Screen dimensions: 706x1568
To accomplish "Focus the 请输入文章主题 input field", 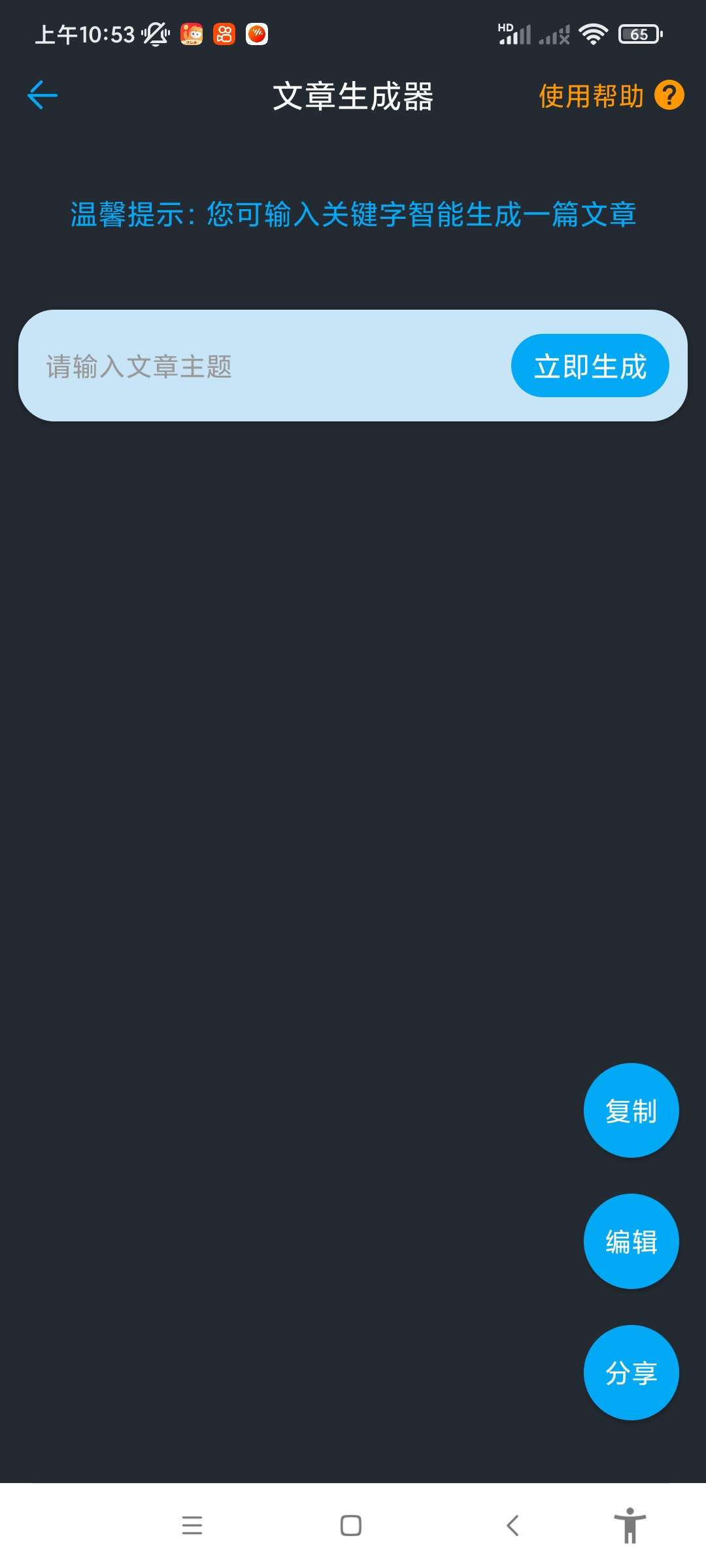I will pos(261,367).
